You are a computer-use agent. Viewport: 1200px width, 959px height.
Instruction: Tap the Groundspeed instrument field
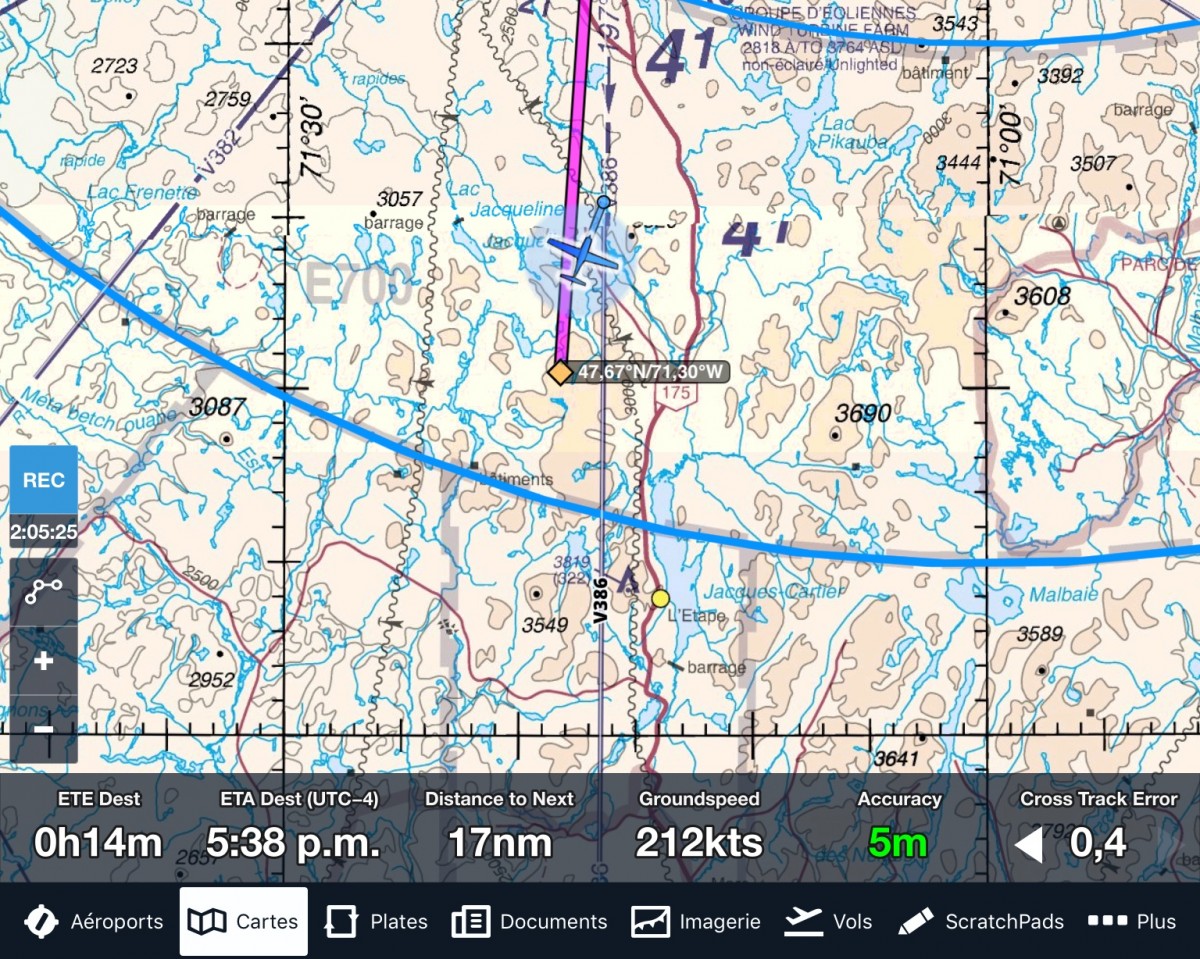[699, 827]
